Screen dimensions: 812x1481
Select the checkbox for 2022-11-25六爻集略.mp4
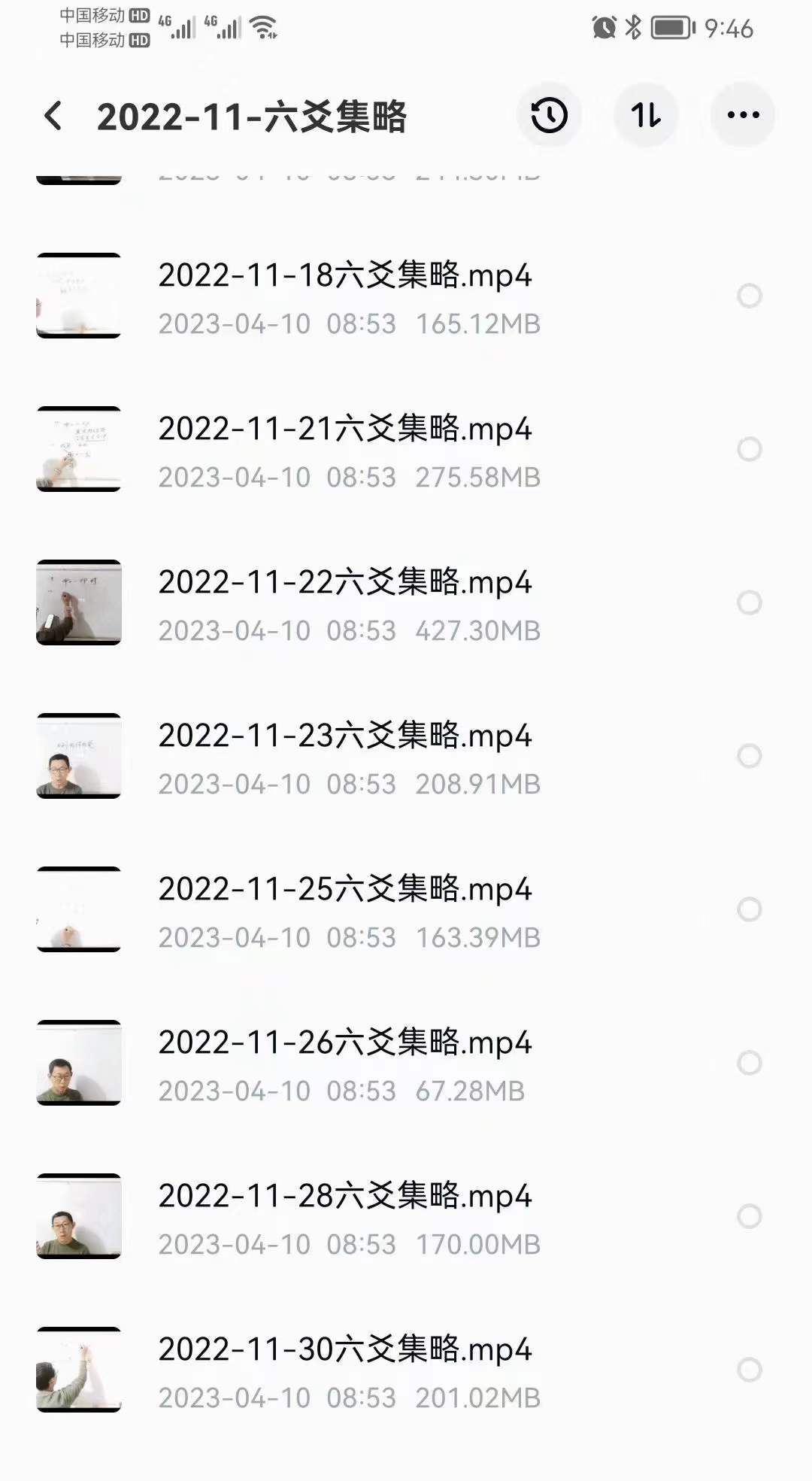click(749, 909)
